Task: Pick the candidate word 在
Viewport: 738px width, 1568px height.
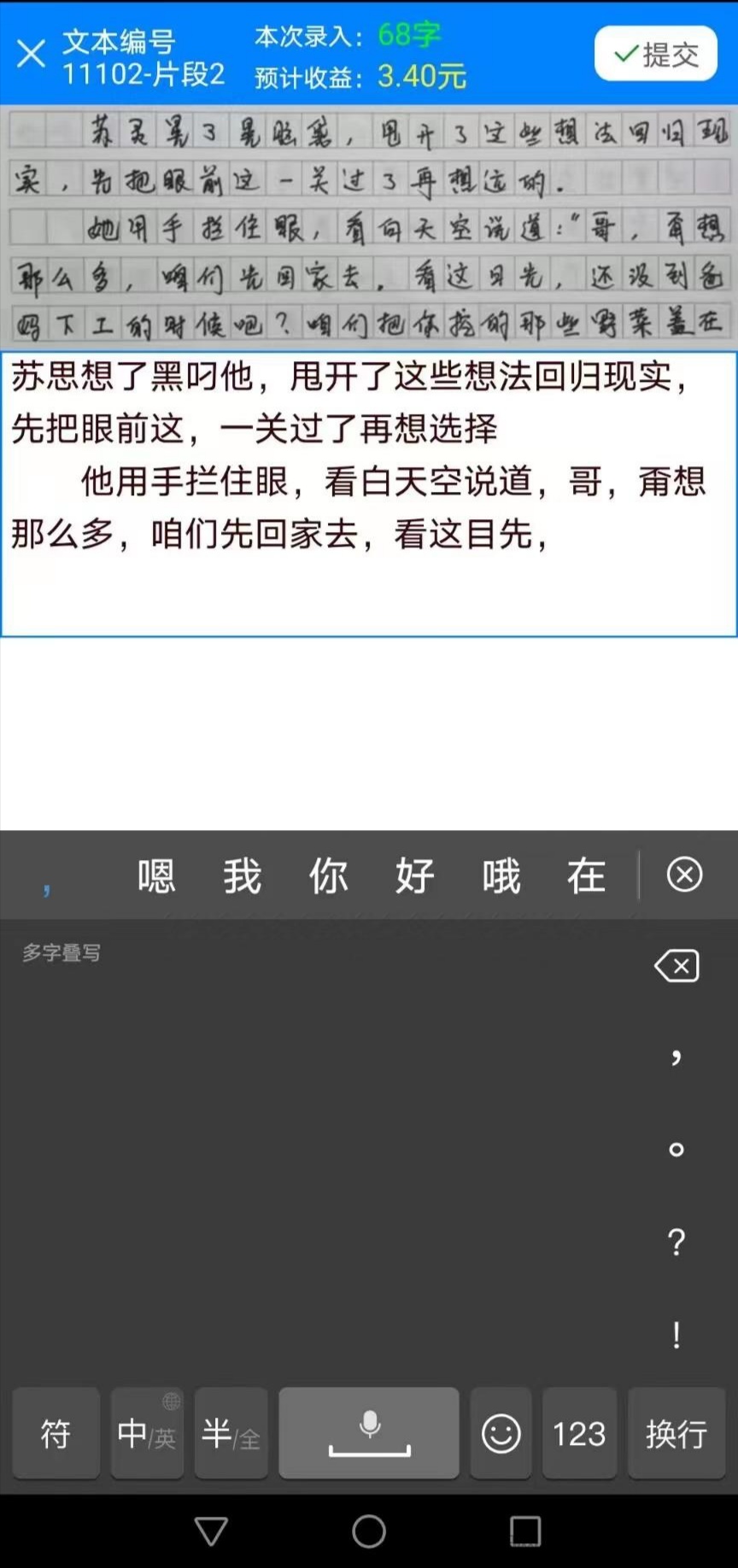Action: [587, 875]
